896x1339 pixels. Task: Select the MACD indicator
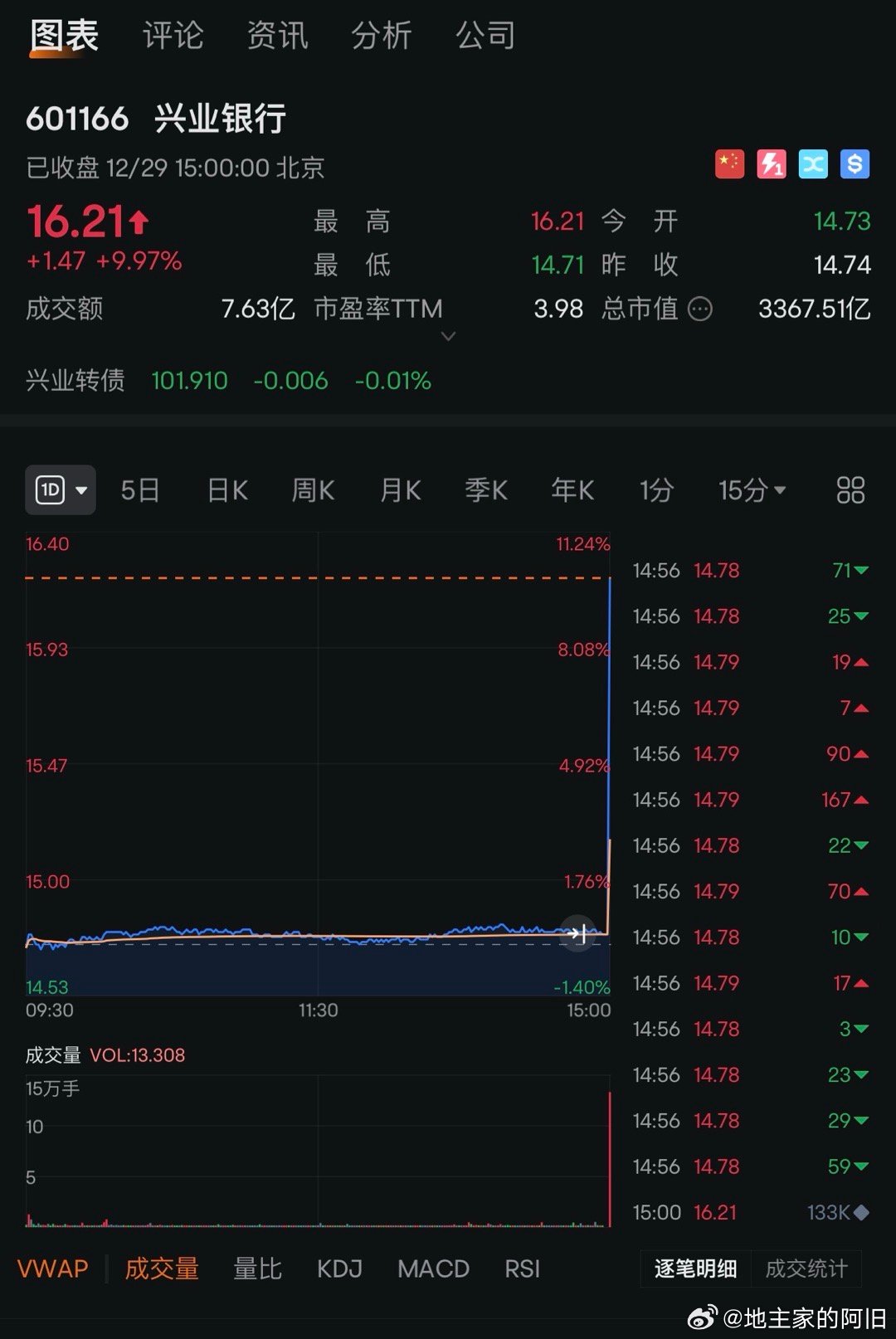point(433,1268)
